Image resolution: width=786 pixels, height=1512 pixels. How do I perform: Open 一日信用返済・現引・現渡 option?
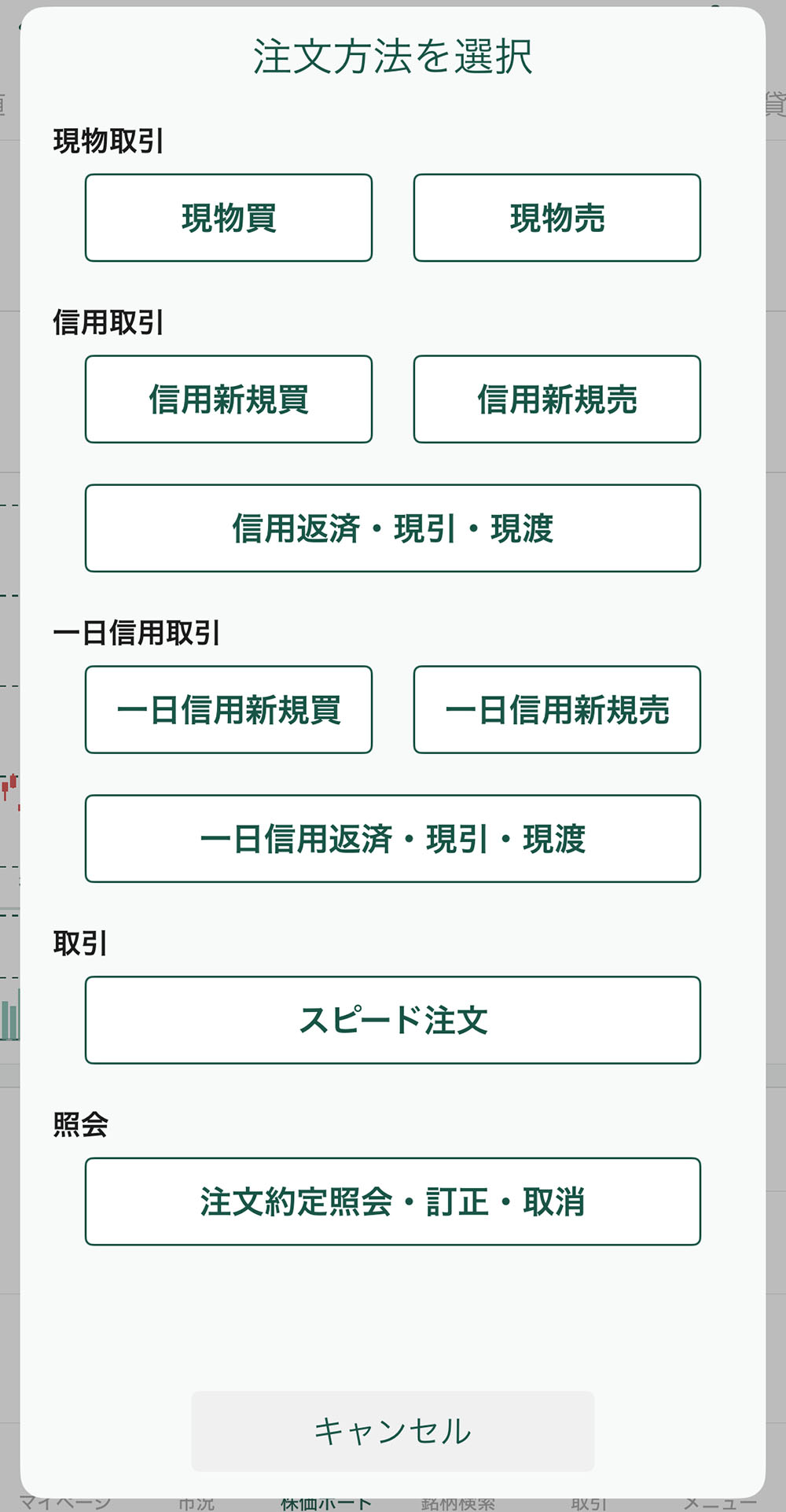click(x=392, y=839)
